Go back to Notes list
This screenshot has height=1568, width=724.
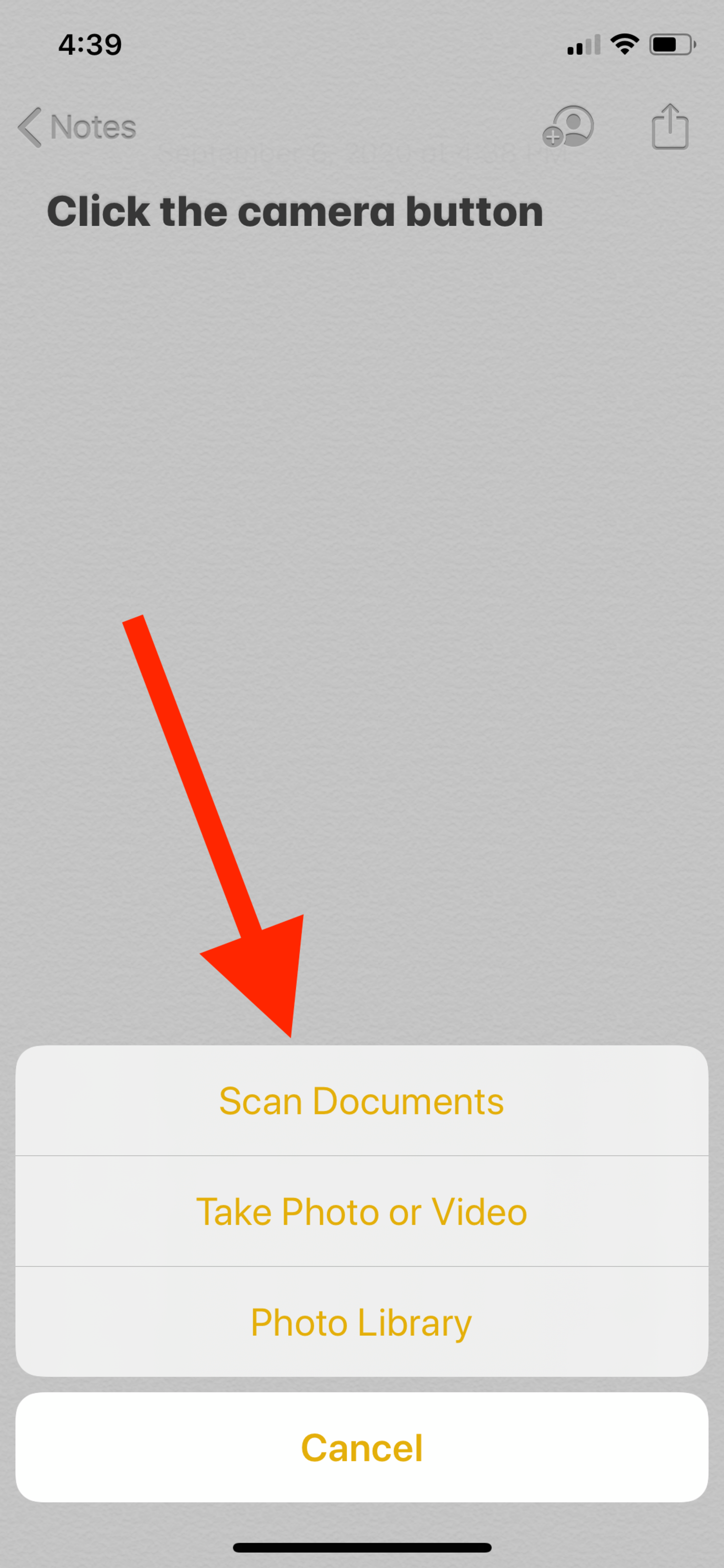click(x=77, y=127)
